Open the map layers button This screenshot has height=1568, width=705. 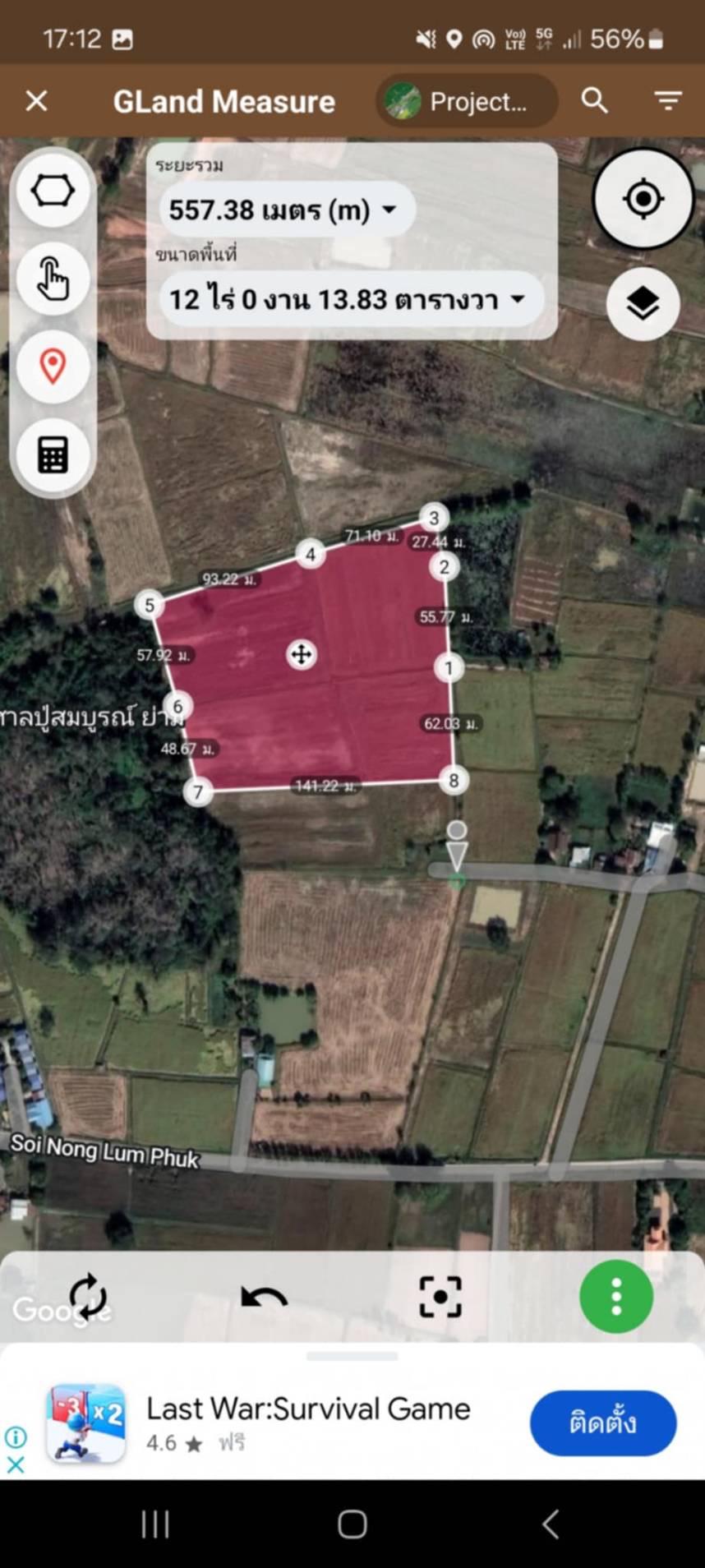click(643, 304)
